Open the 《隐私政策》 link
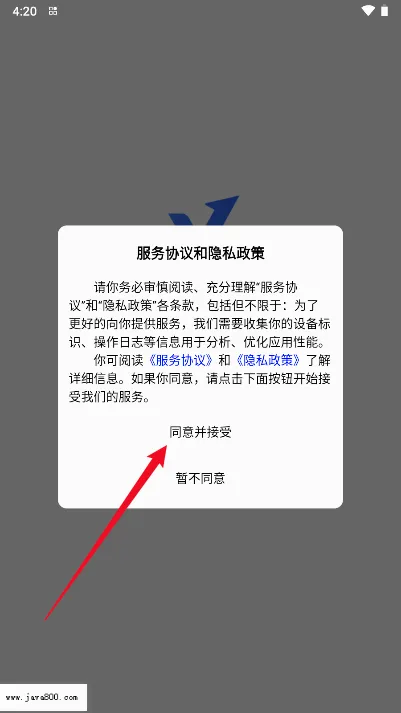This screenshot has height=713, width=401. [268, 361]
